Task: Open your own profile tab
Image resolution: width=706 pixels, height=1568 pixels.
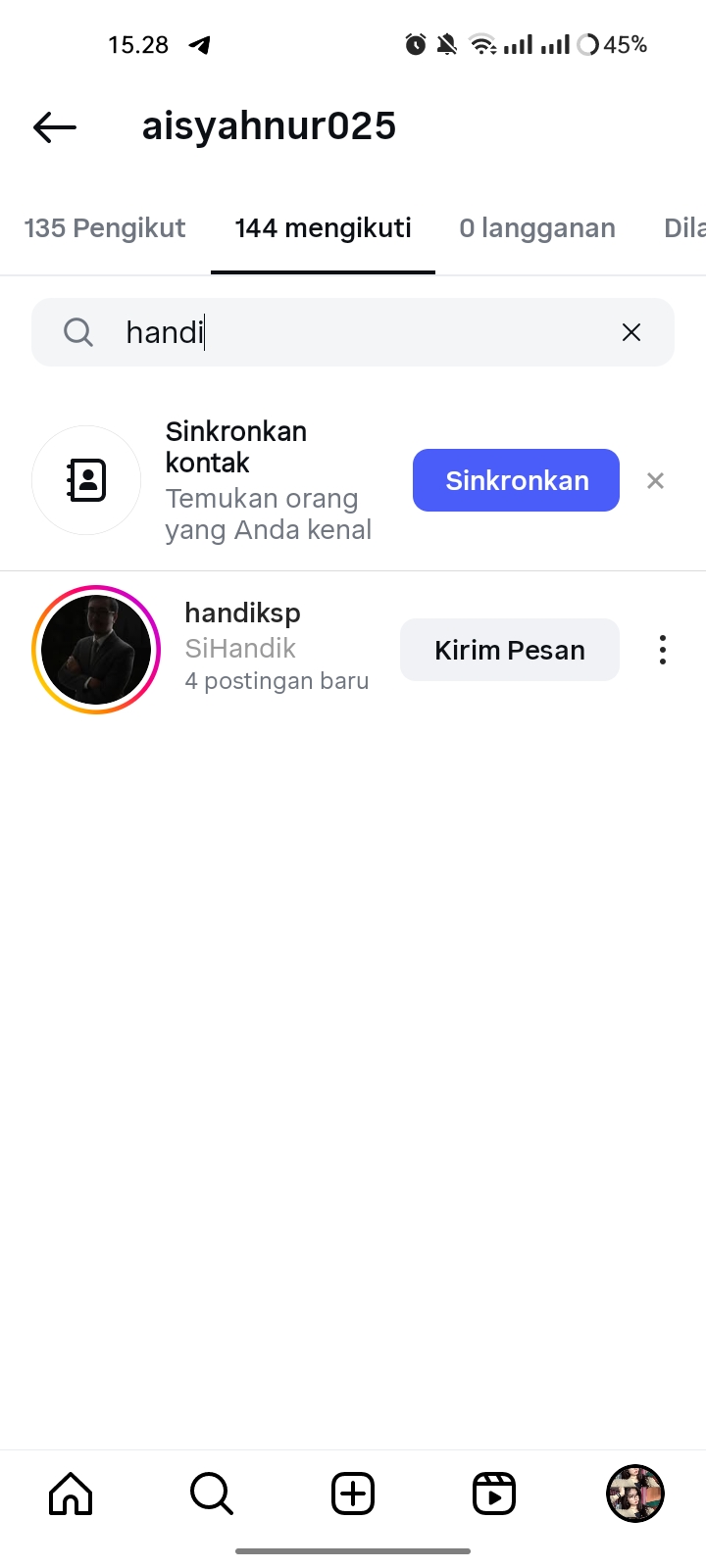Action: 635,1494
